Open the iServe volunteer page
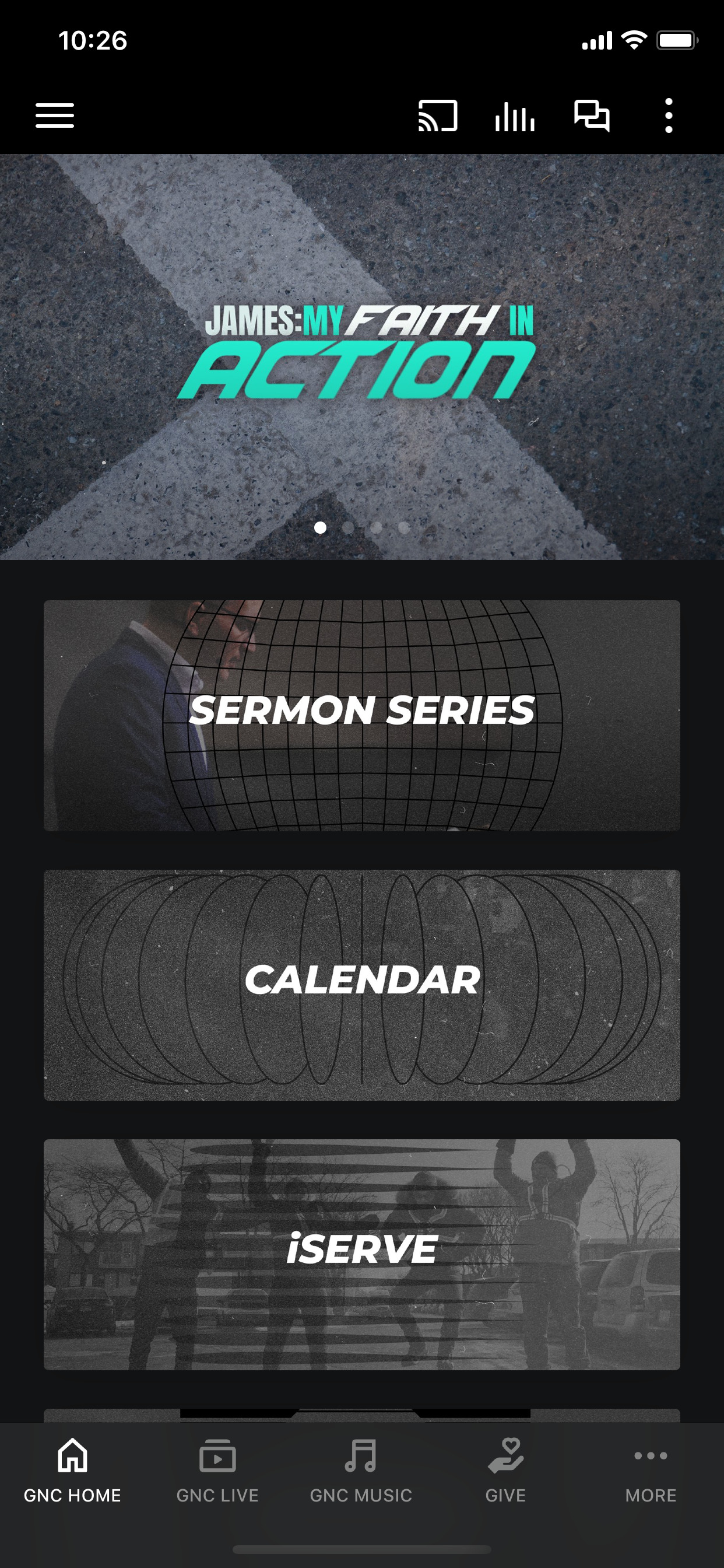 point(362,1248)
